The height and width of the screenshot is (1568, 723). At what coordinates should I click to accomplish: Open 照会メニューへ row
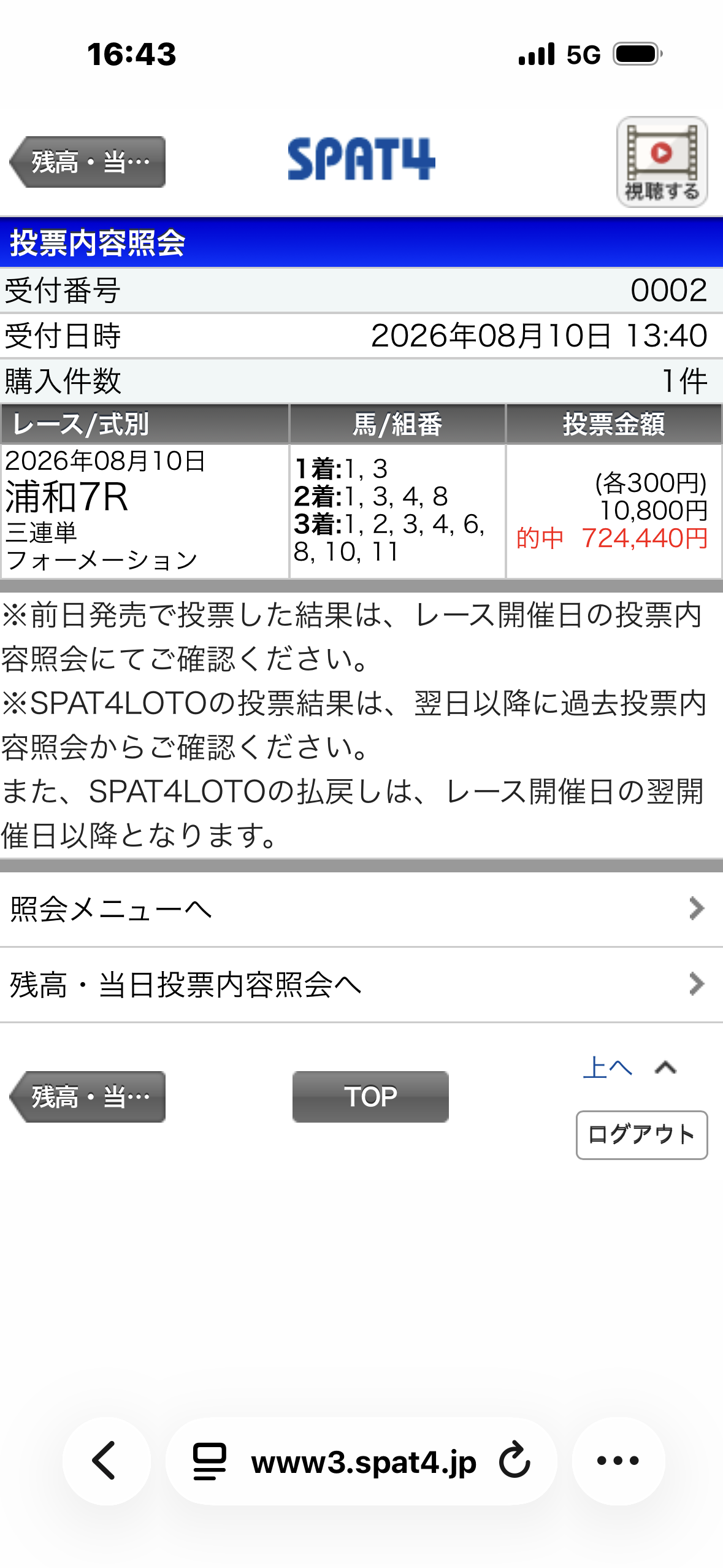(x=361, y=909)
